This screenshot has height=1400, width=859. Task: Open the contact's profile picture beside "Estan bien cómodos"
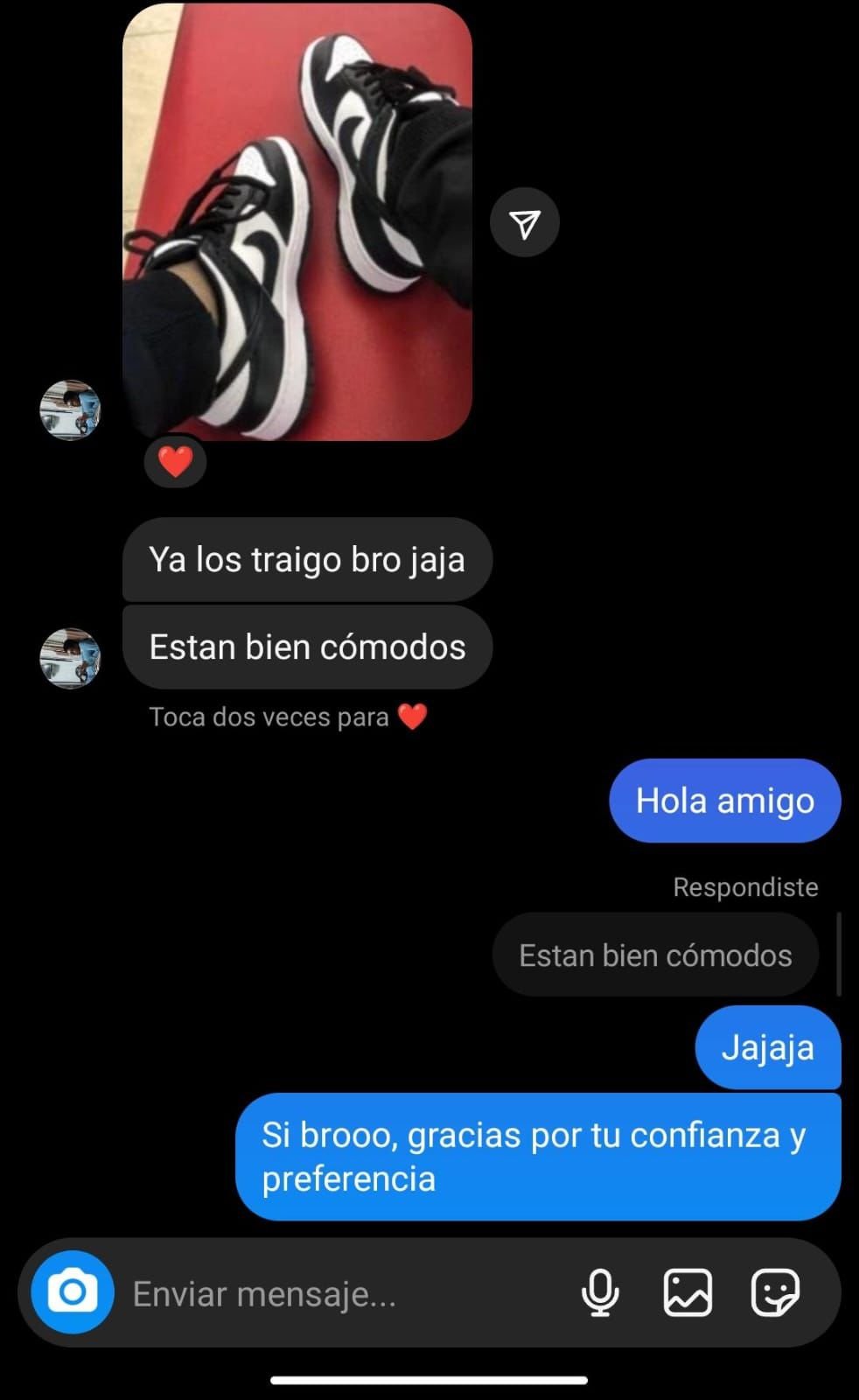(70, 658)
